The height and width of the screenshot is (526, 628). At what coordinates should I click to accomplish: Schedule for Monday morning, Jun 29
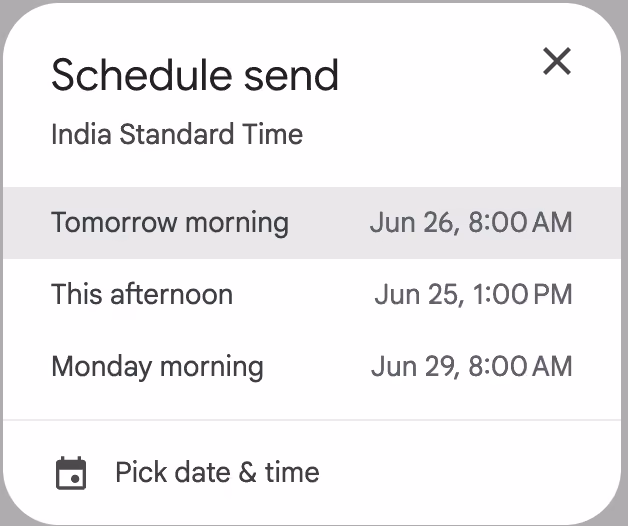point(312,367)
